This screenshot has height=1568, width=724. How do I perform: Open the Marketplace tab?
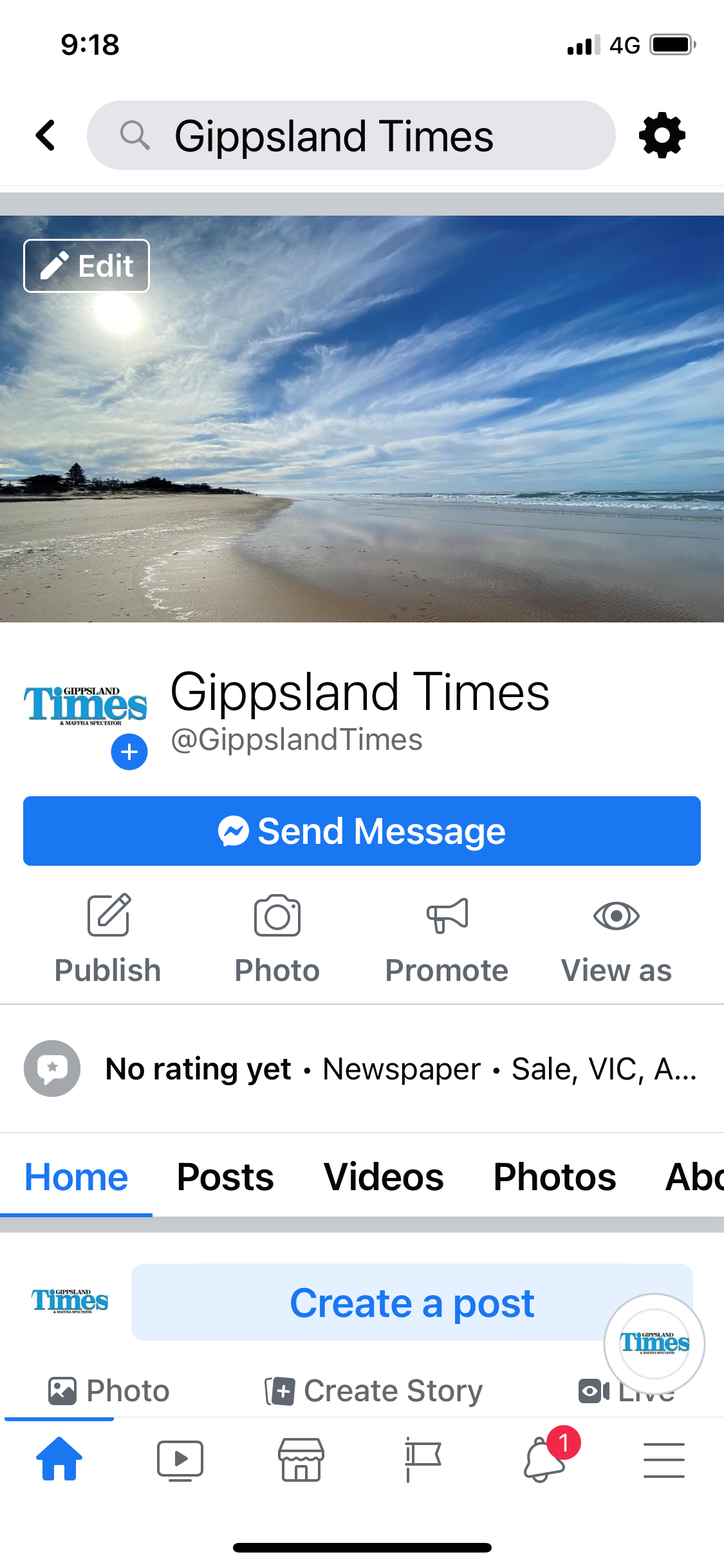301,1460
